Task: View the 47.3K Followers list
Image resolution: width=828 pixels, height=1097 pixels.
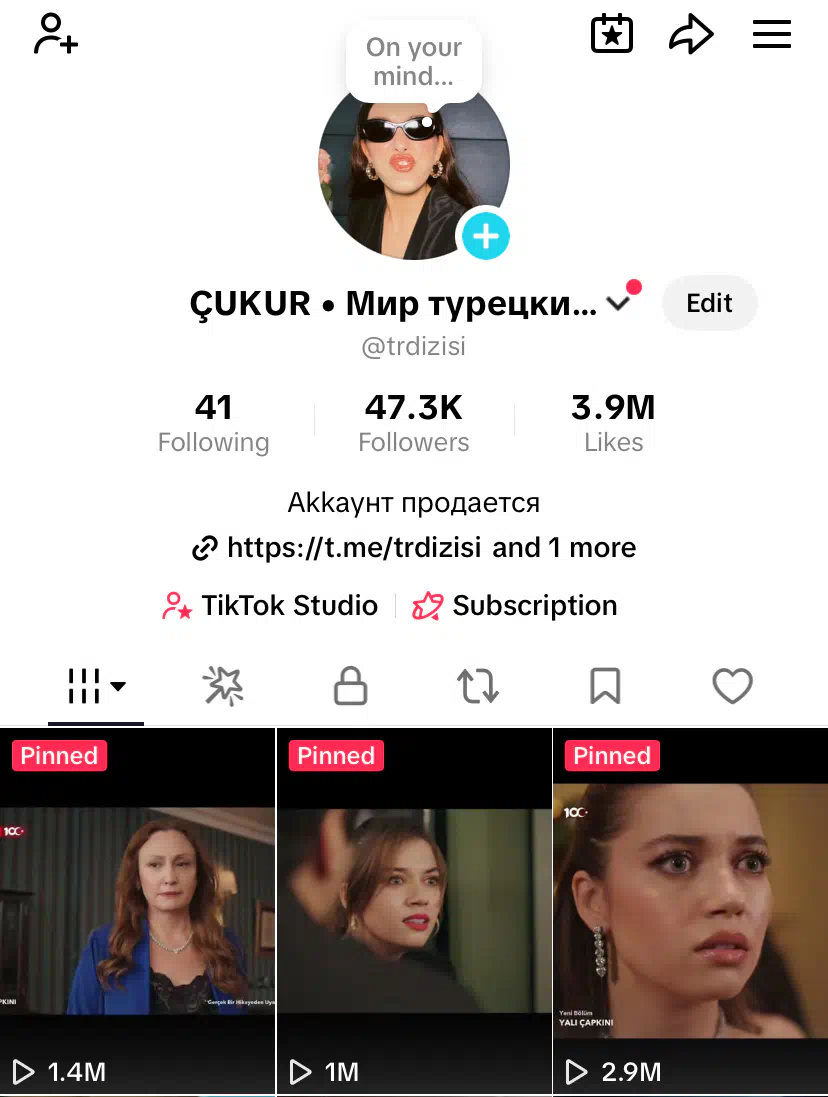Action: coord(413,423)
